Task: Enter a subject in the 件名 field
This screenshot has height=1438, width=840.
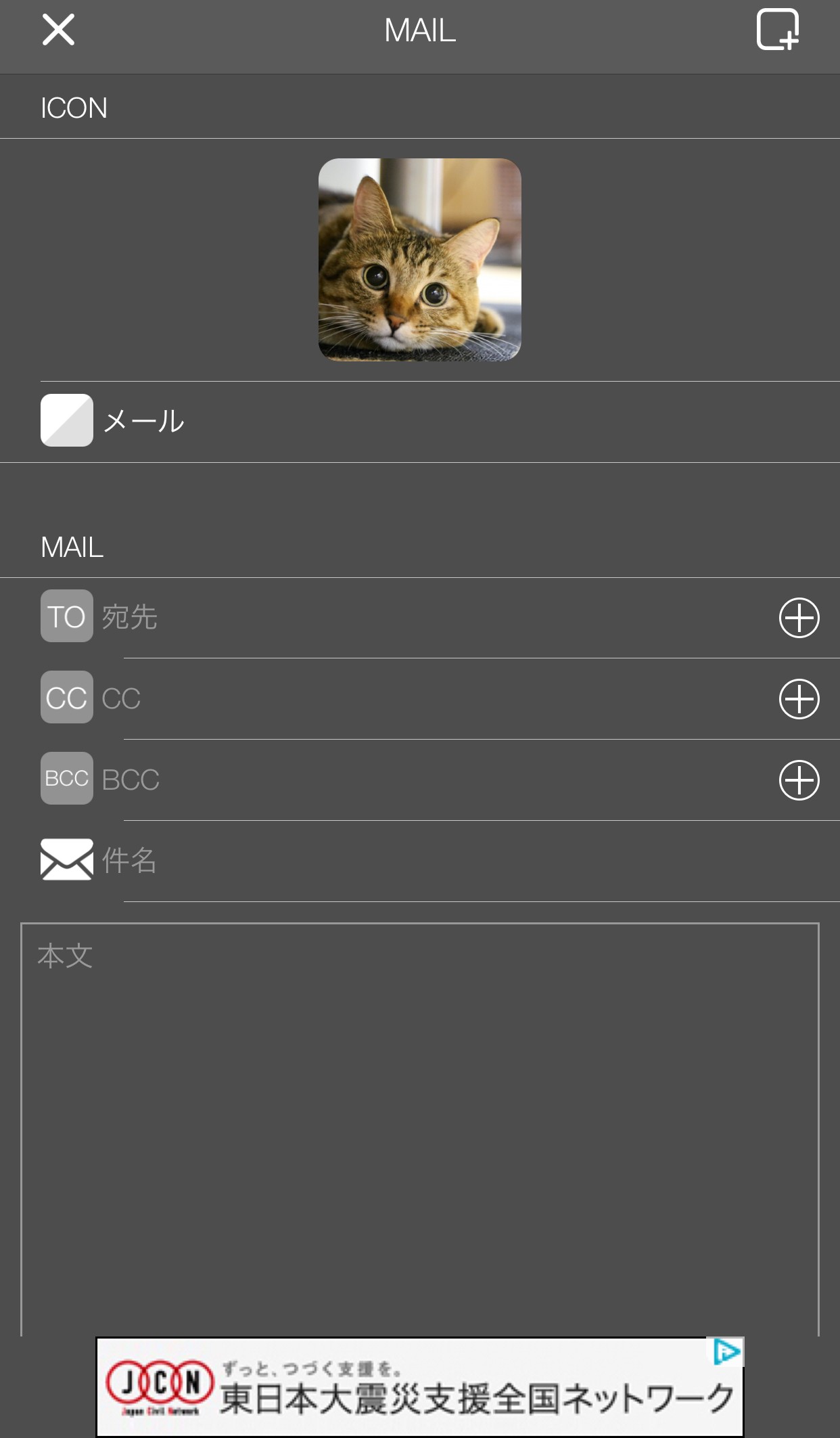Action: pos(467,861)
